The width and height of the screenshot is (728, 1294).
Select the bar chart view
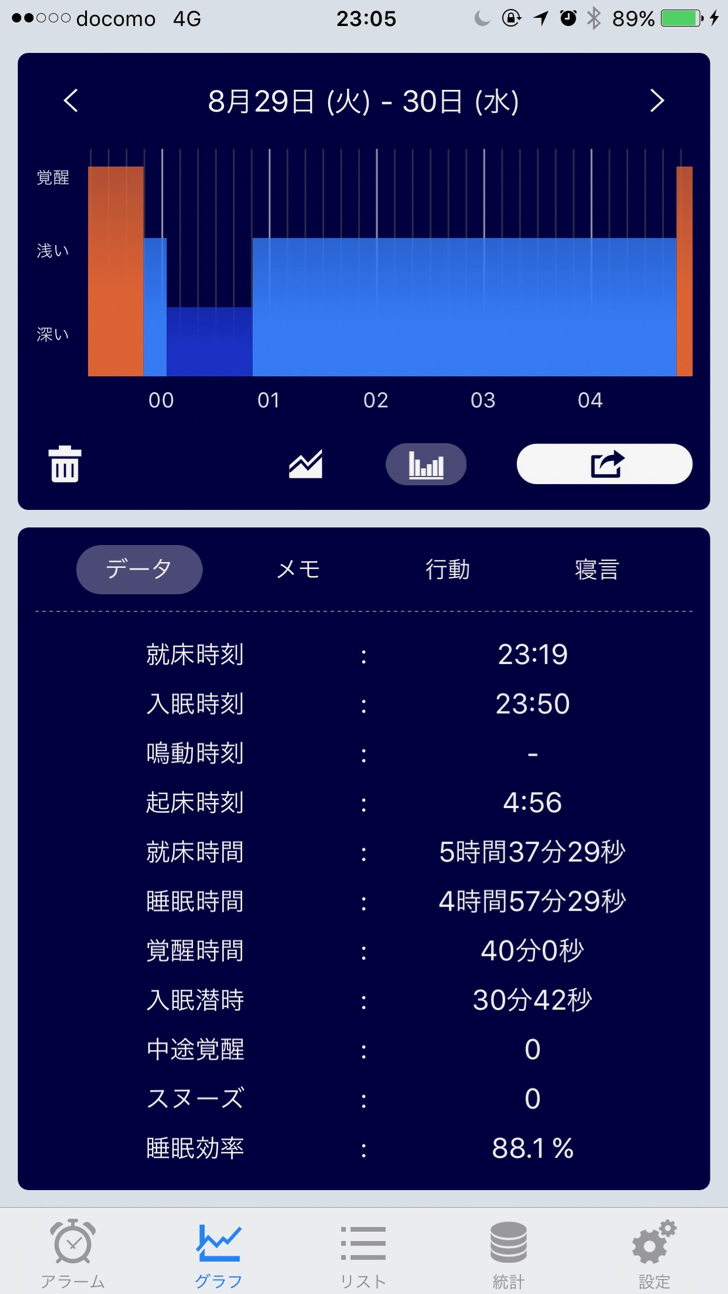(x=426, y=464)
